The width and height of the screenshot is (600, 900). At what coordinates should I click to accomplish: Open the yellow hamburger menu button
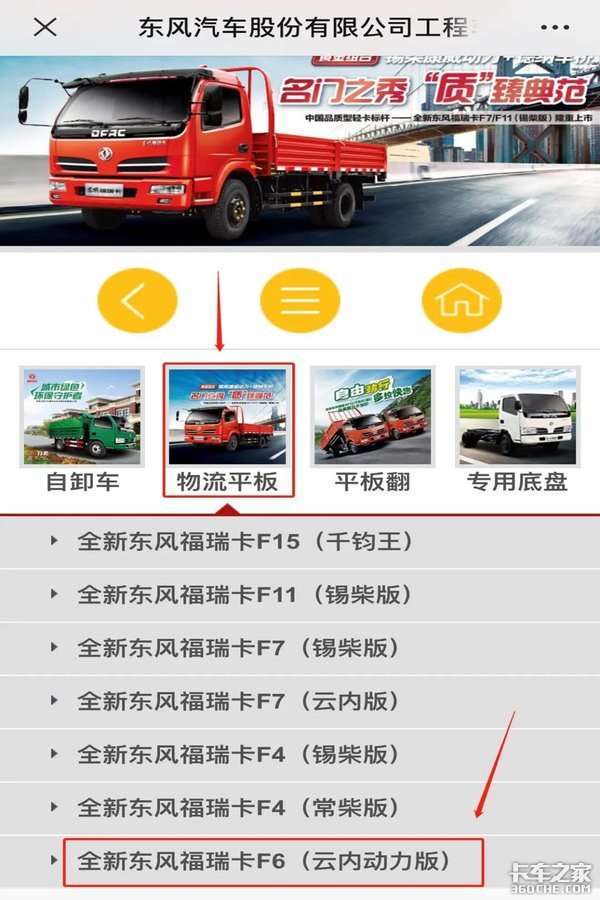coord(300,300)
